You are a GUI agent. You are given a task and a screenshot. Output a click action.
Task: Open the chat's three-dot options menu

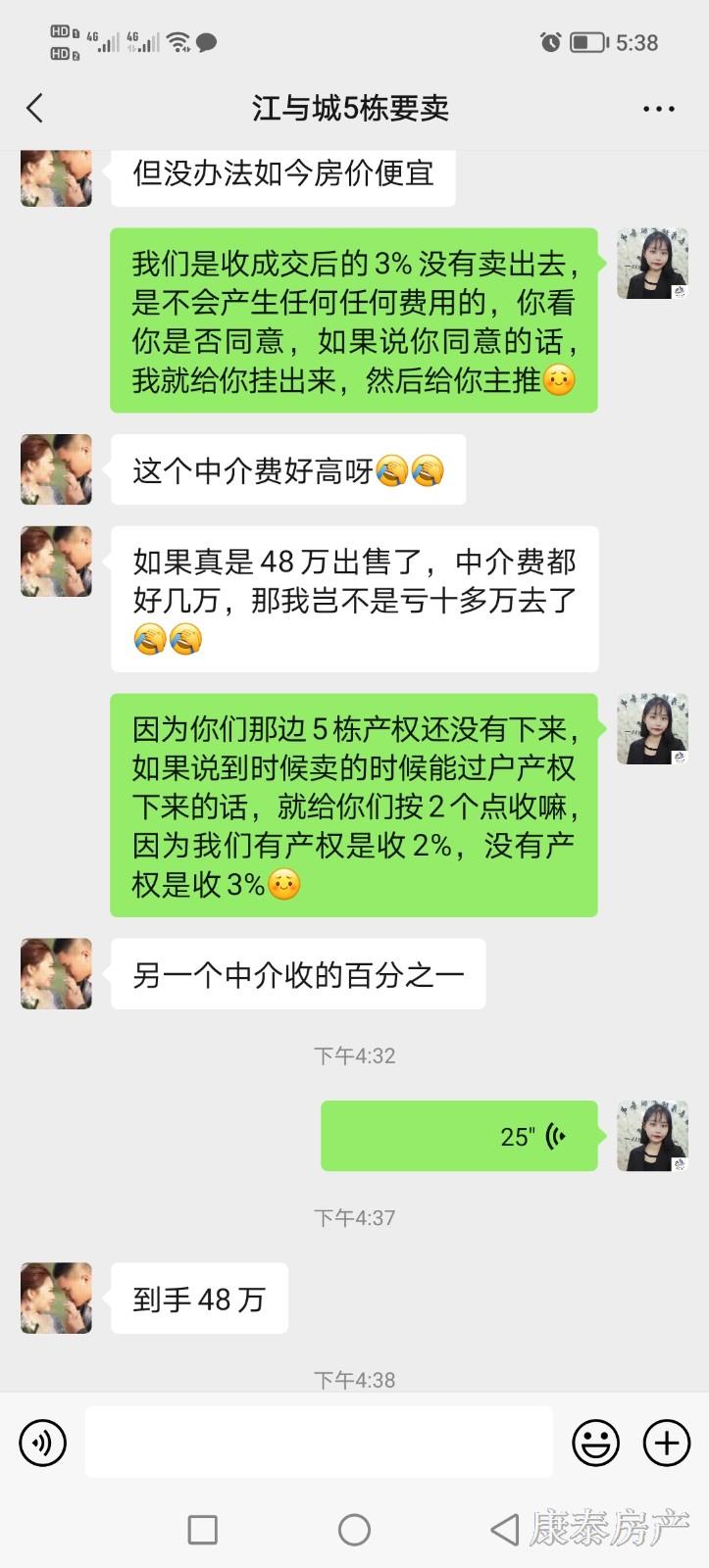(658, 109)
